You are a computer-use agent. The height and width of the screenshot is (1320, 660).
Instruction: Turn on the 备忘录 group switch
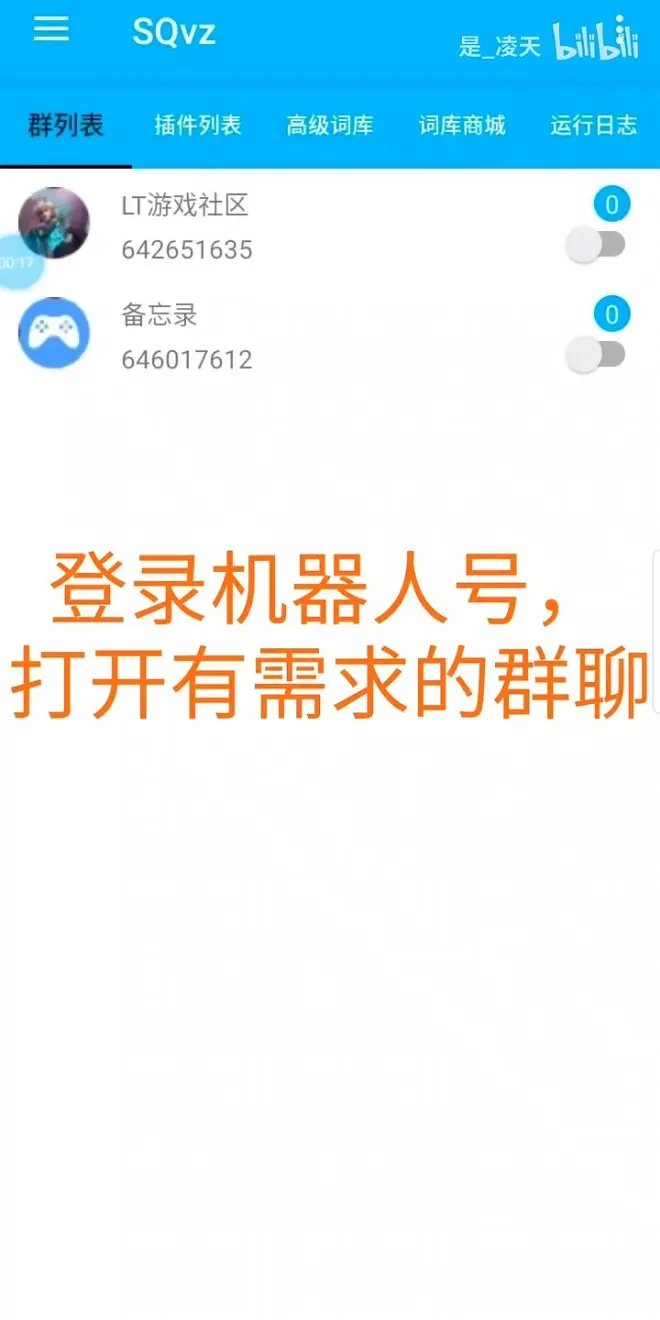point(596,355)
